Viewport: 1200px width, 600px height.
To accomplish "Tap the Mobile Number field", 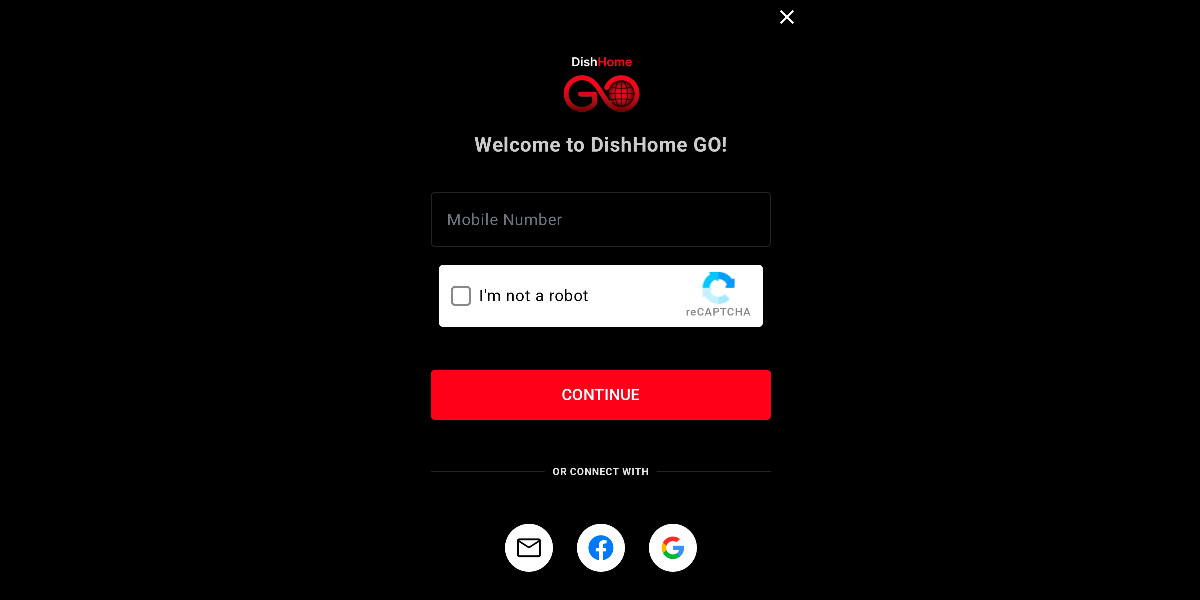I will pos(600,220).
